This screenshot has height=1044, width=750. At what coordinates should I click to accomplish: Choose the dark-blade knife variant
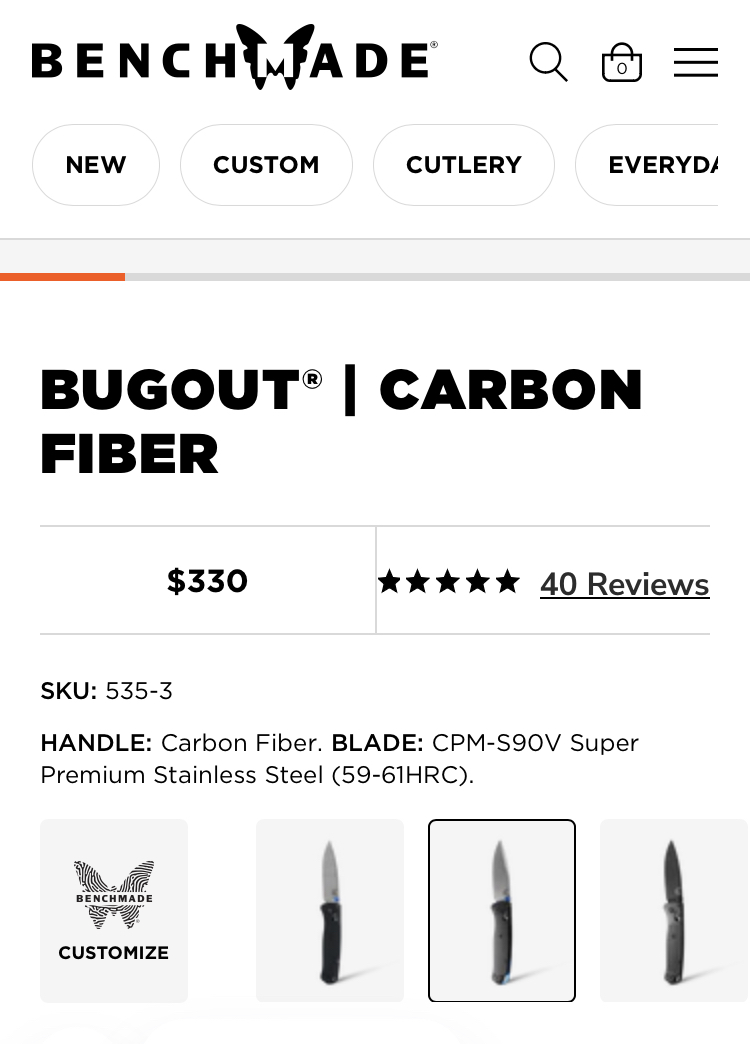(672, 910)
